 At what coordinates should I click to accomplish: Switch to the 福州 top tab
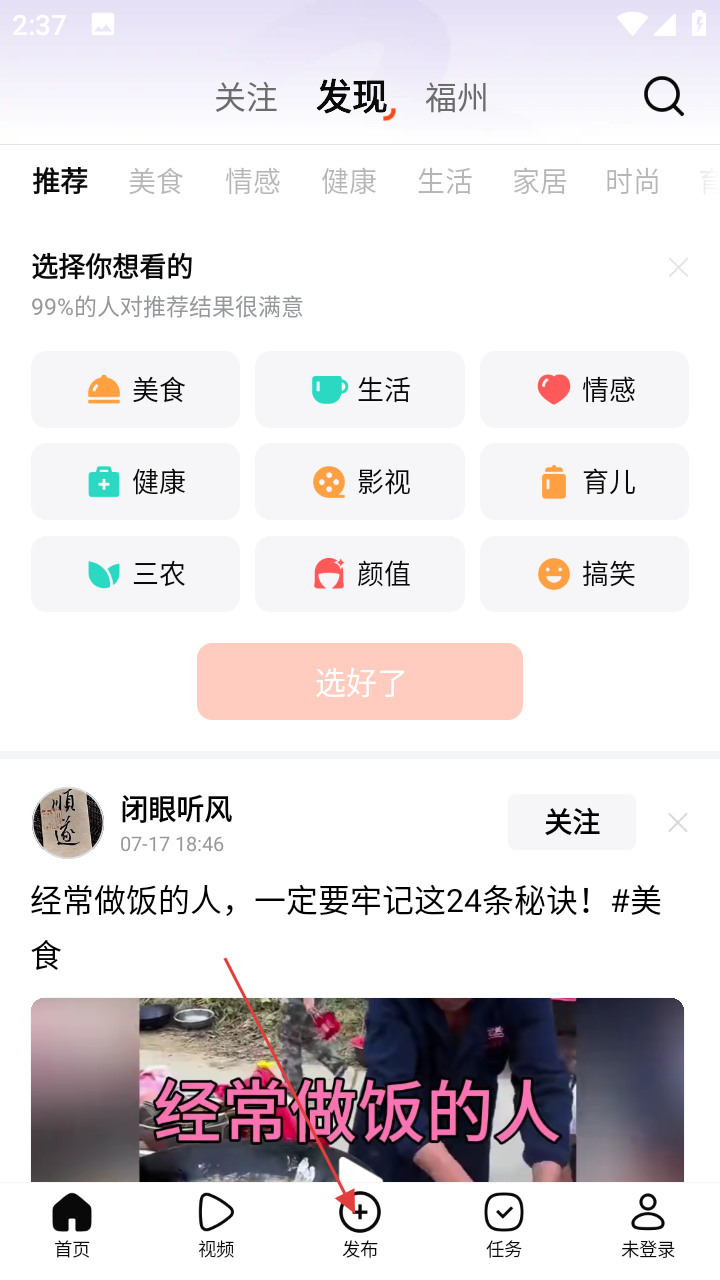[456, 98]
